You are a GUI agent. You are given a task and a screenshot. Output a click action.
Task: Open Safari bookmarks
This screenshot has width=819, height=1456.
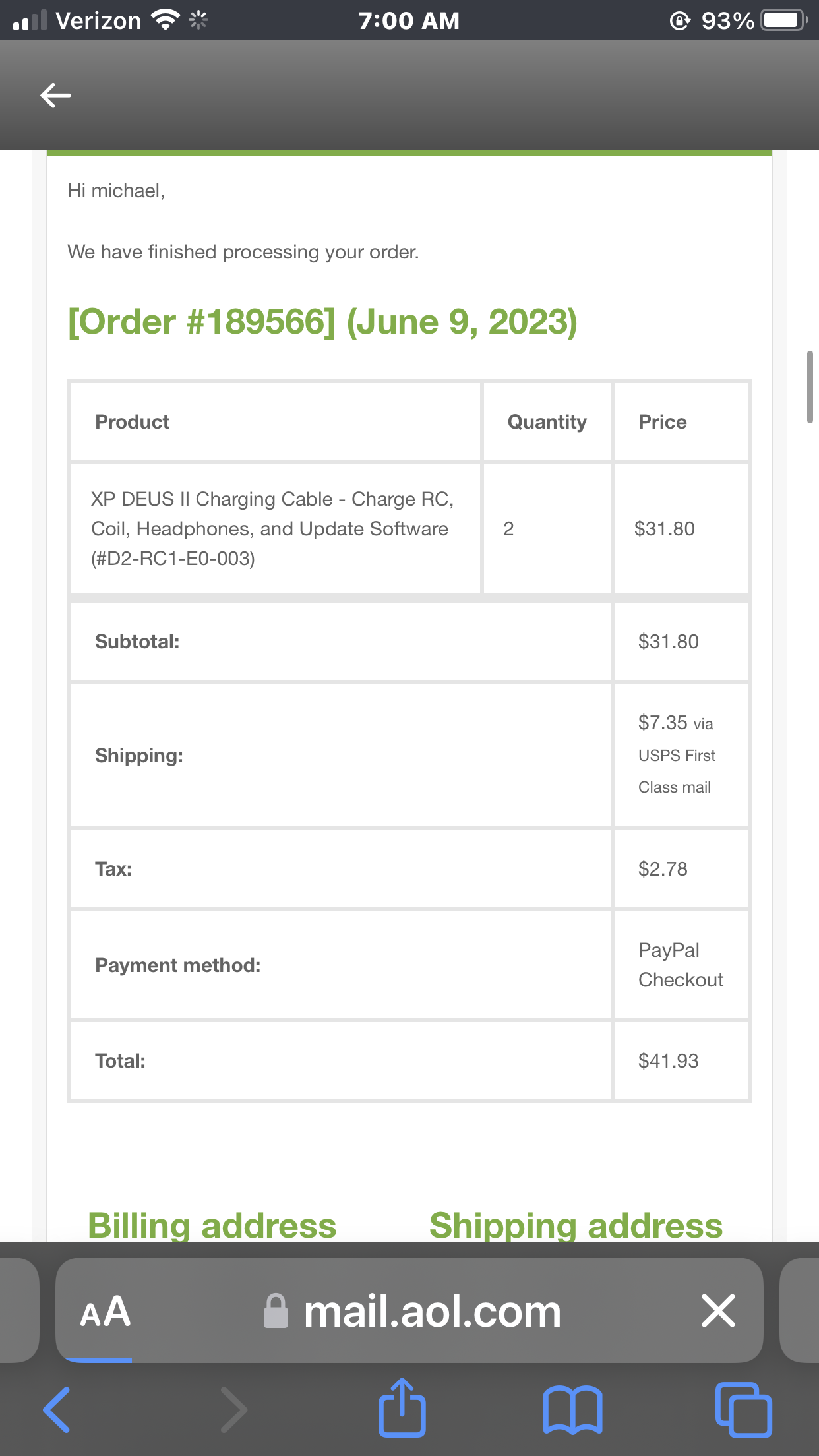pyautogui.click(x=572, y=1410)
